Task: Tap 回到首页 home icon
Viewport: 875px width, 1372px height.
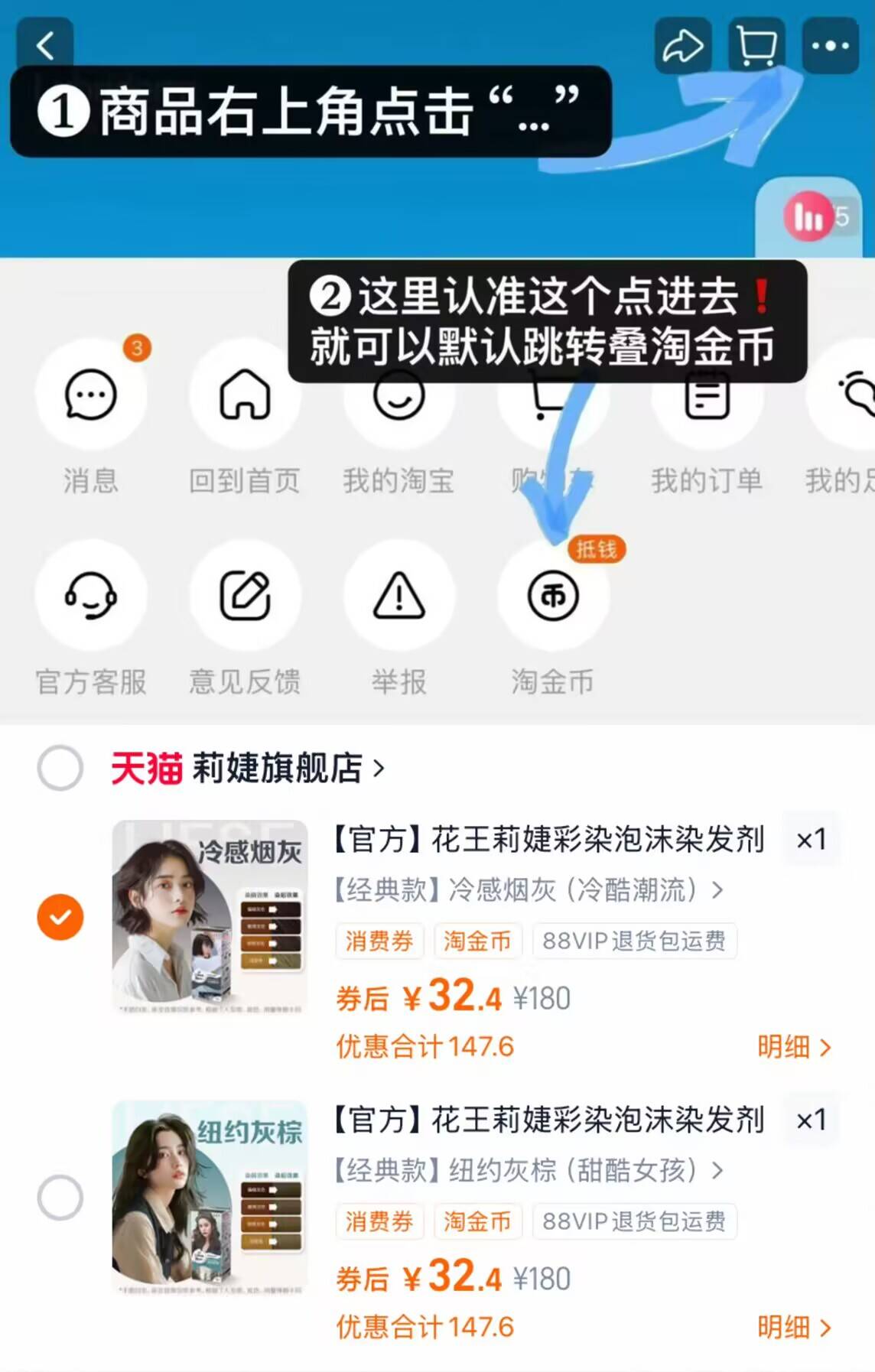Action: tap(245, 395)
